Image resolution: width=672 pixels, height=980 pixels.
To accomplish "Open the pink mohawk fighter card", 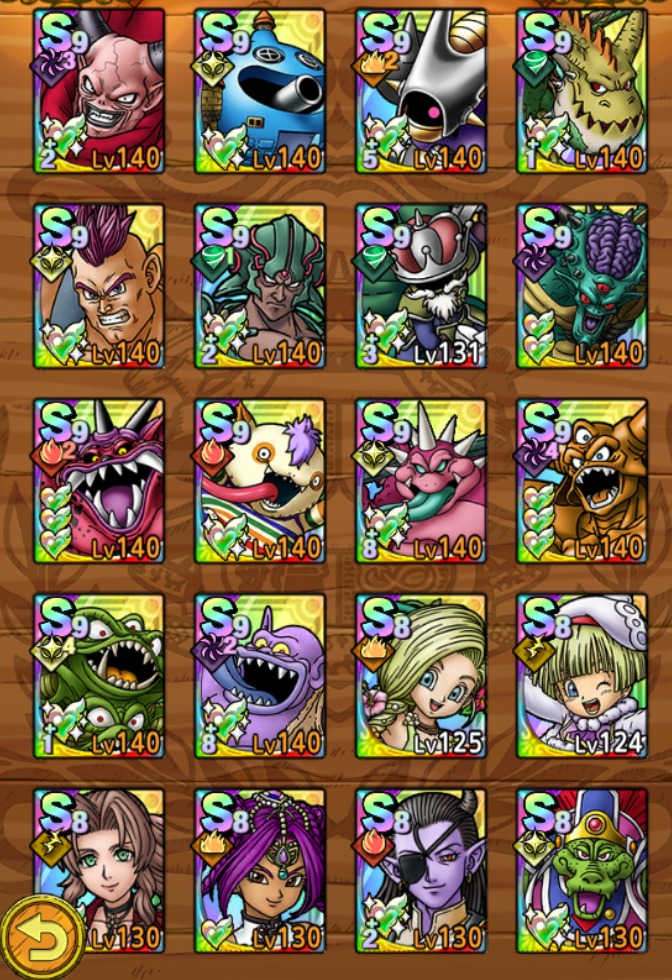I will [100, 287].
